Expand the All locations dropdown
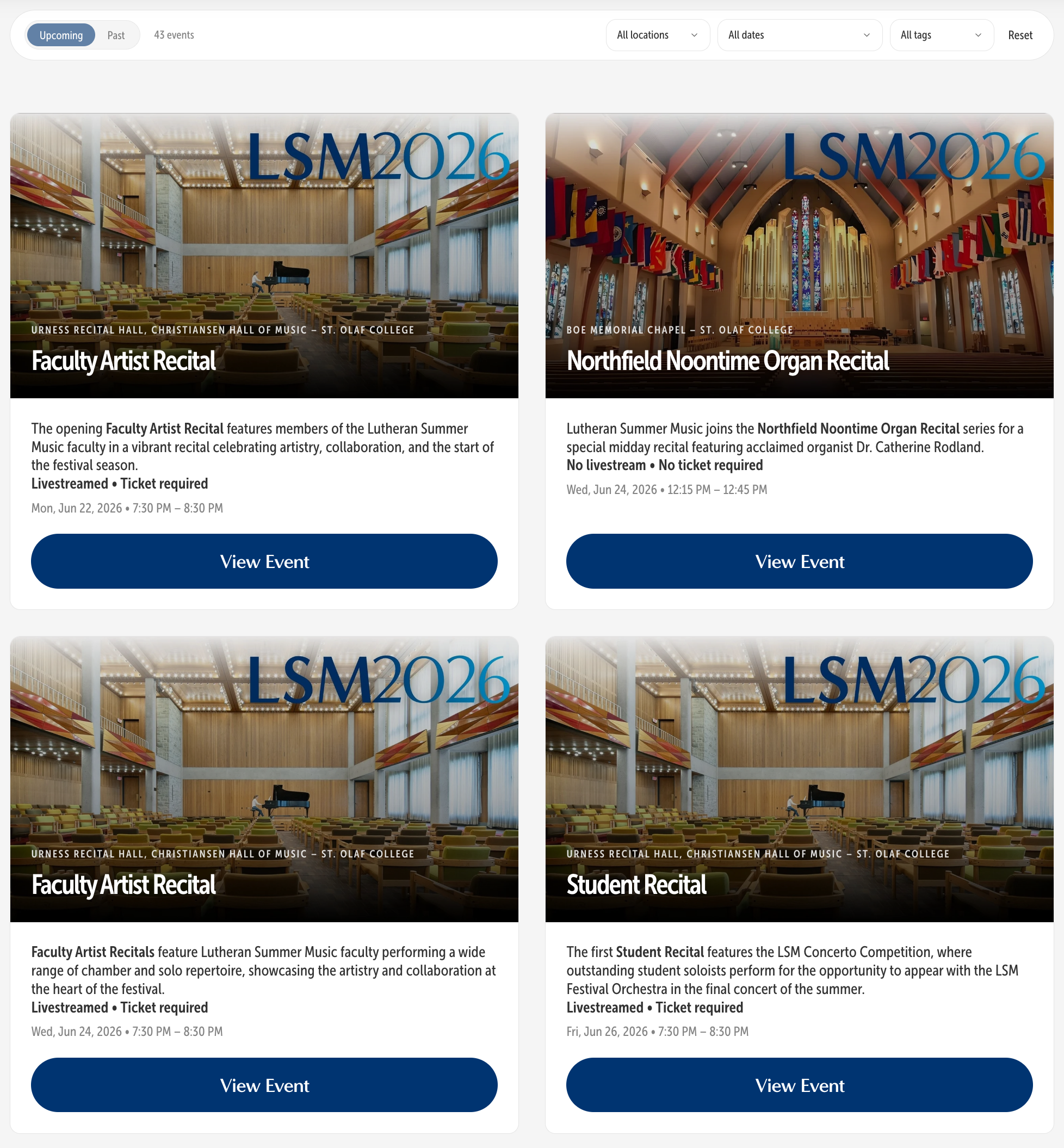This screenshot has width=1064, height=1148. (658, 35)
